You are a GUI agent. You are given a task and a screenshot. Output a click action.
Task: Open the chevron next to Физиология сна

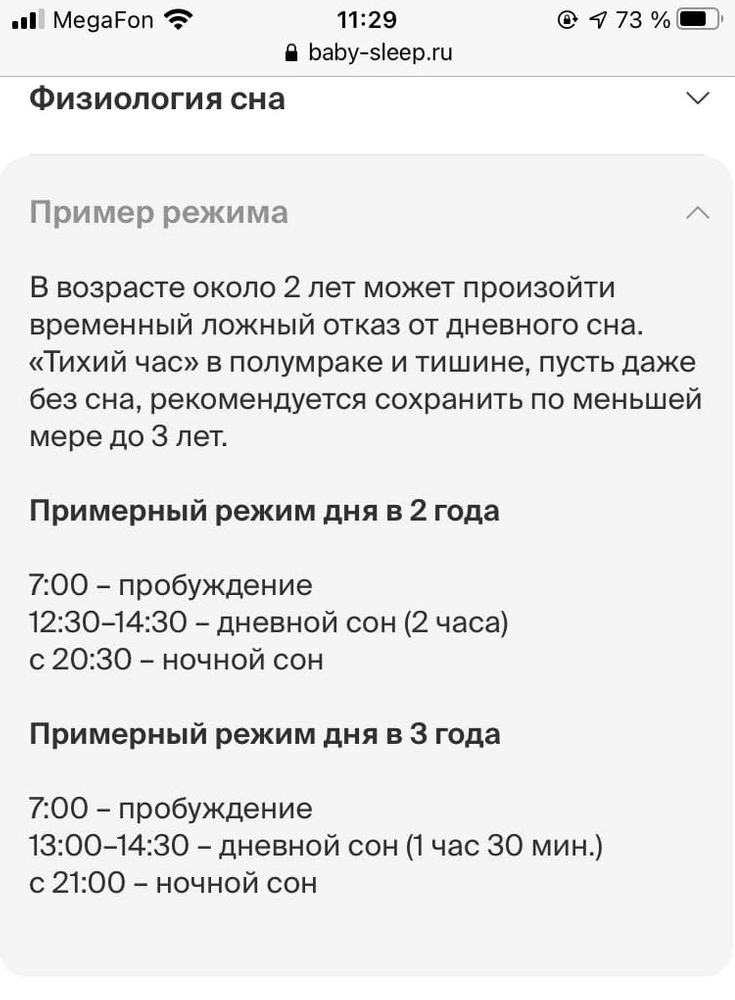coord(697,98)
